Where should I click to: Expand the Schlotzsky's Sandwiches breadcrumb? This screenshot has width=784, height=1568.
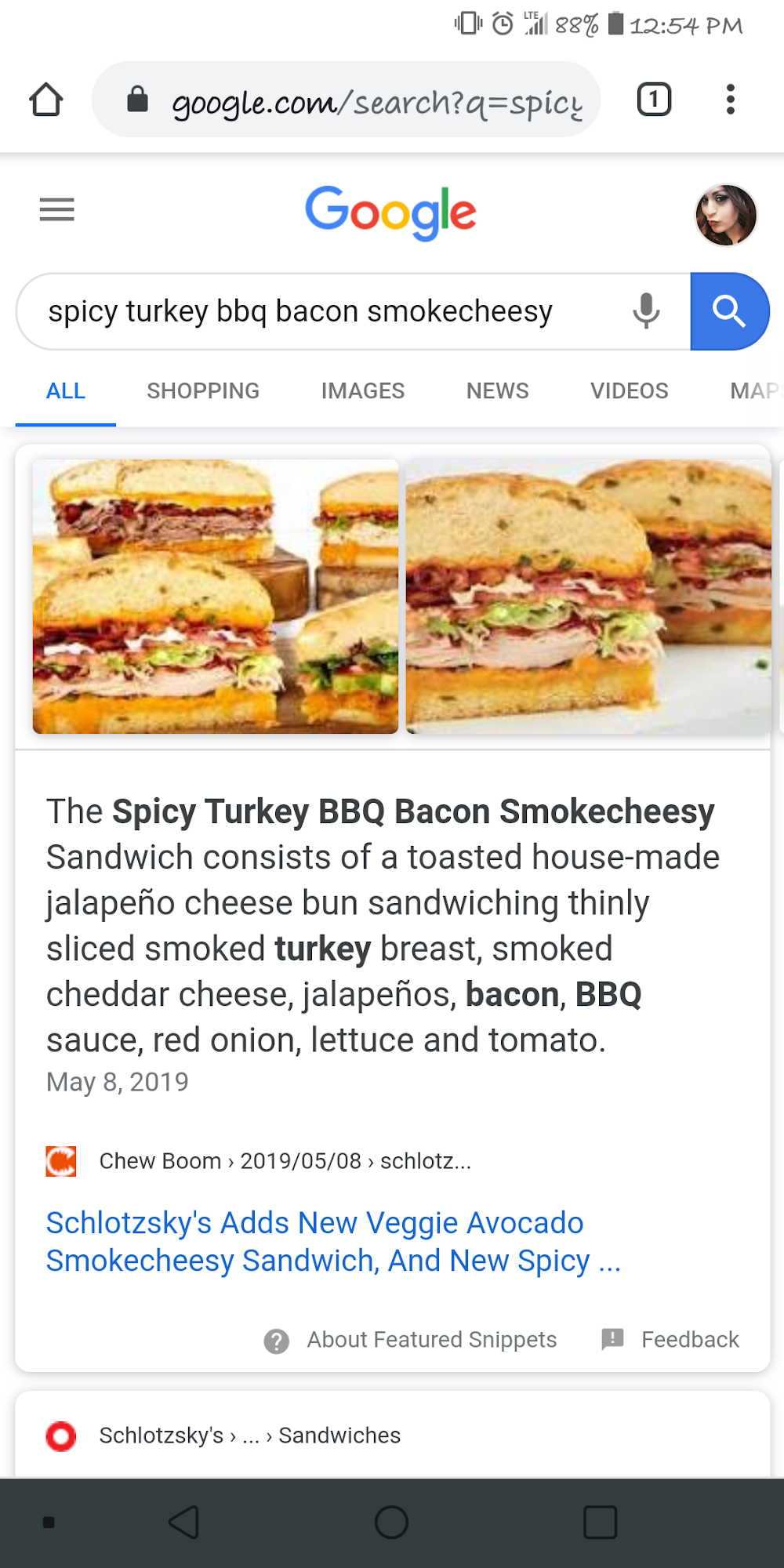251,1436
